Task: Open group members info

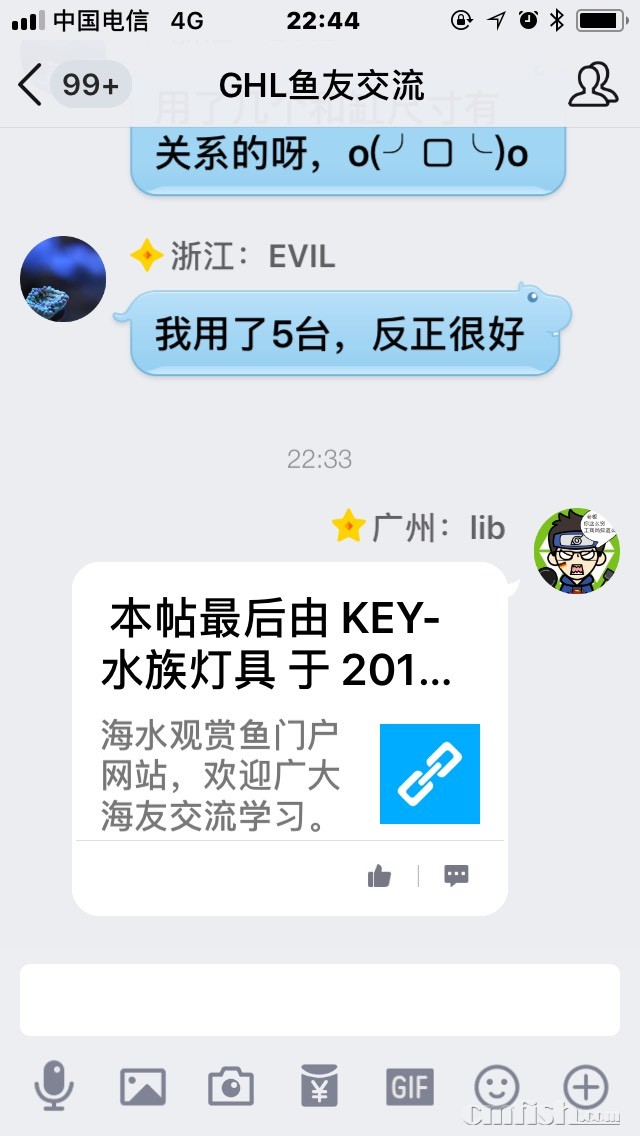Action: click(592, 85)
